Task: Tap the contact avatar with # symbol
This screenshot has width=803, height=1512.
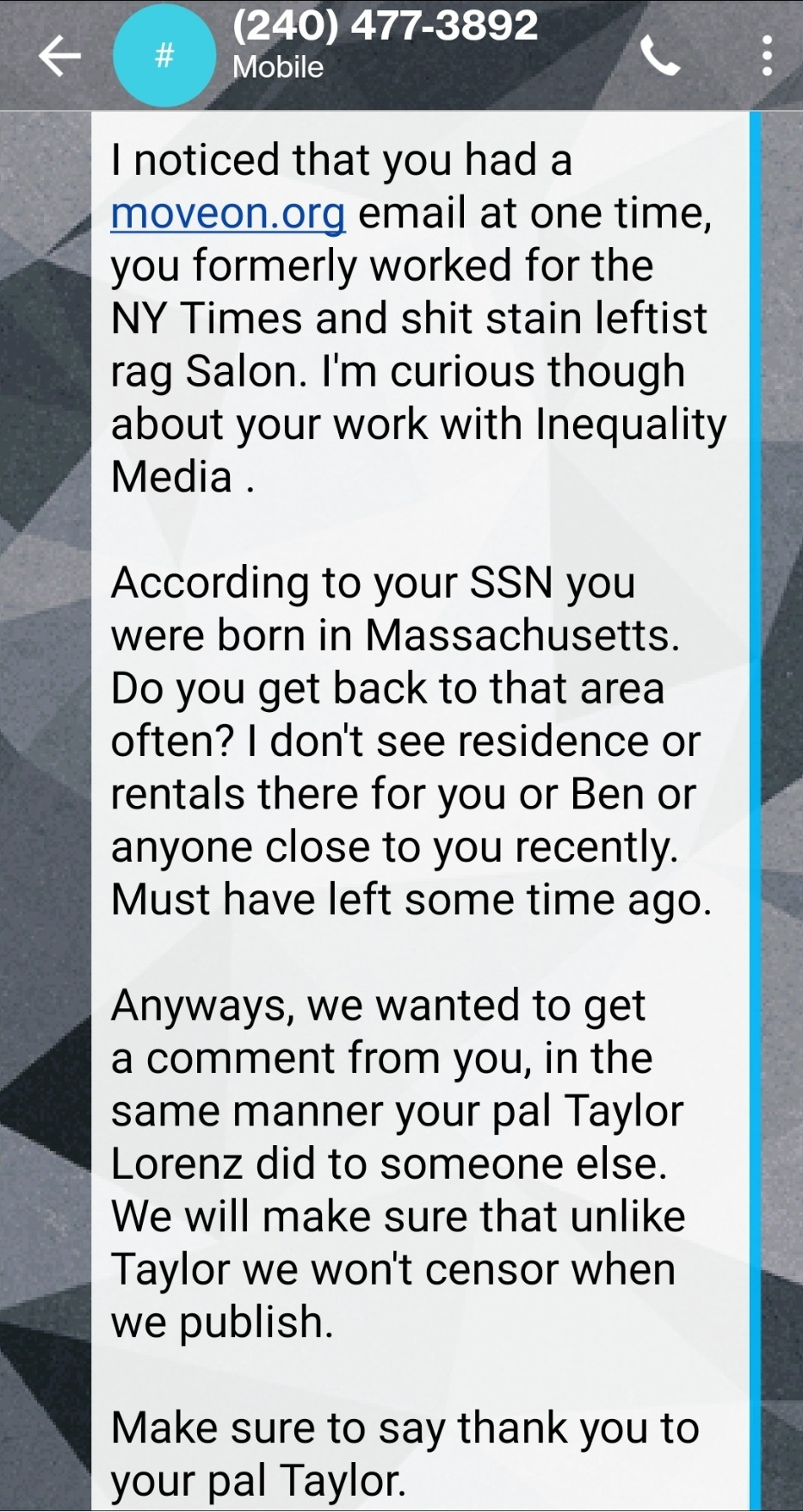Action: click(164, 56)
